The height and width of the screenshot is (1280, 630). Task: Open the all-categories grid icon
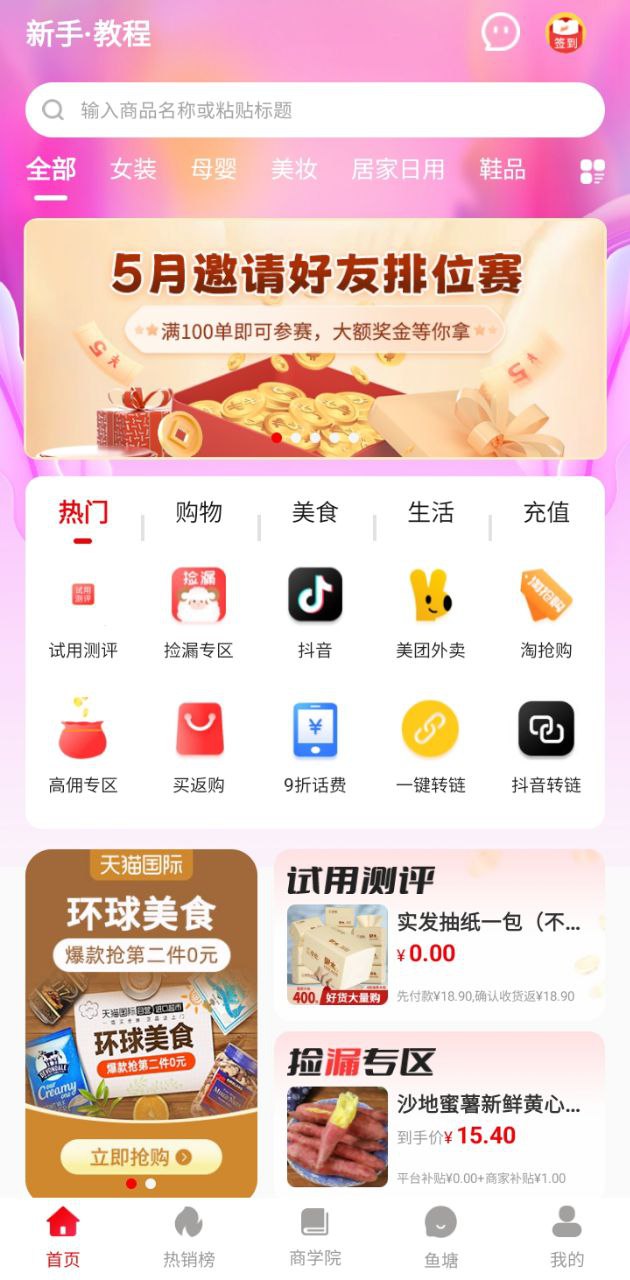(x=592, y=171)
